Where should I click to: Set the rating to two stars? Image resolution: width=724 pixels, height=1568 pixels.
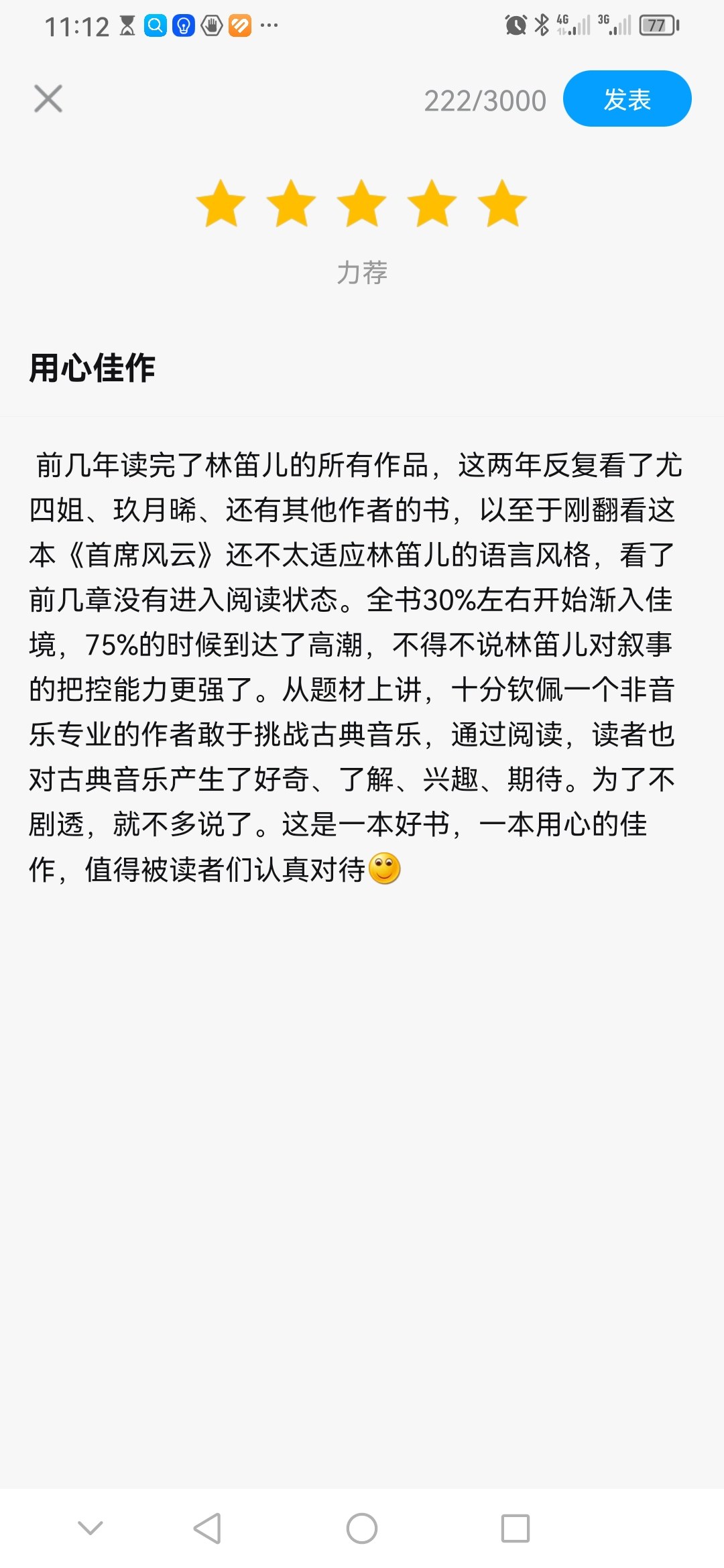click(x=292, y=203)
